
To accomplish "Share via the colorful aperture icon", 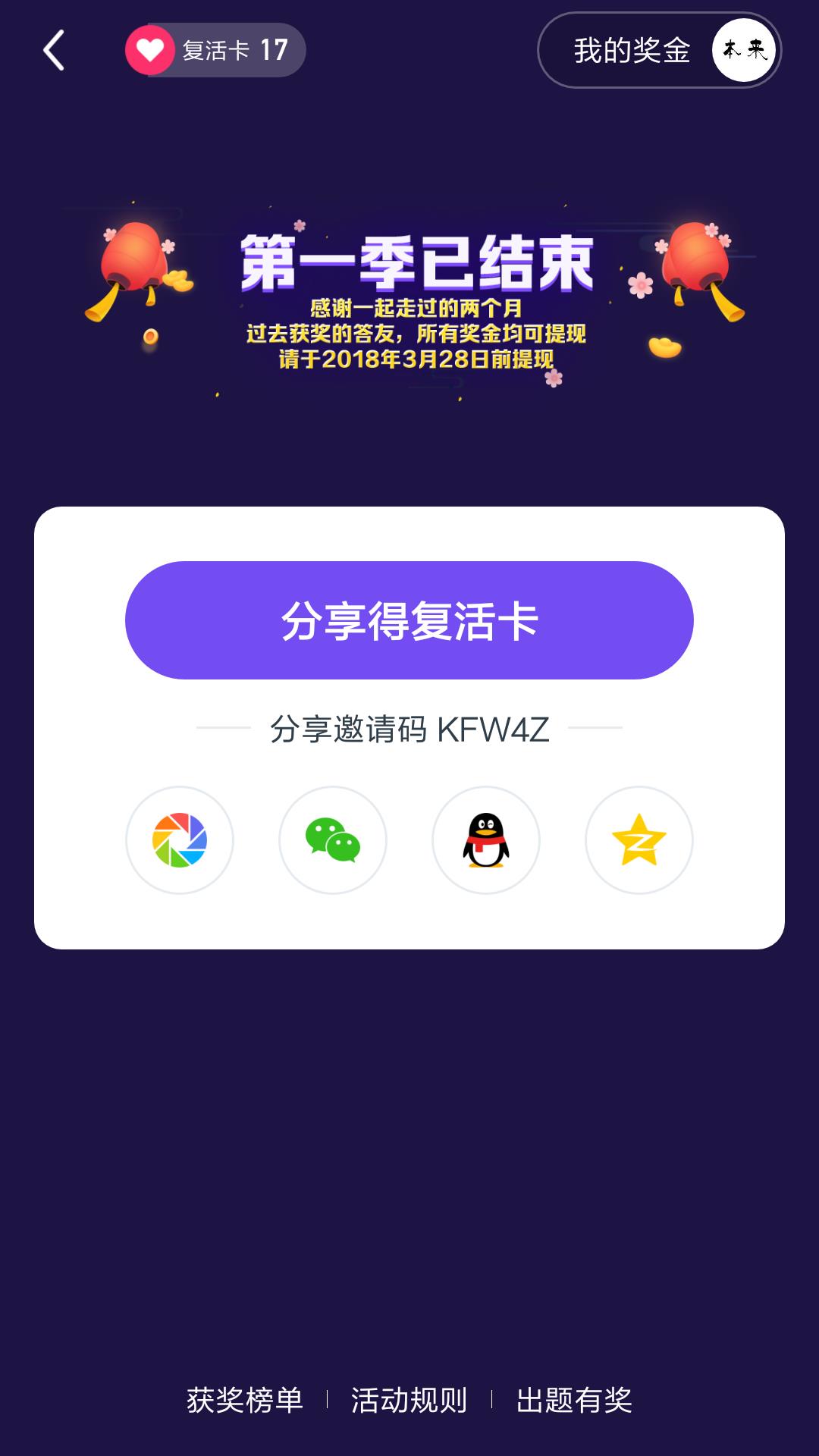I will pyautogui.click(x=180, y=840).
